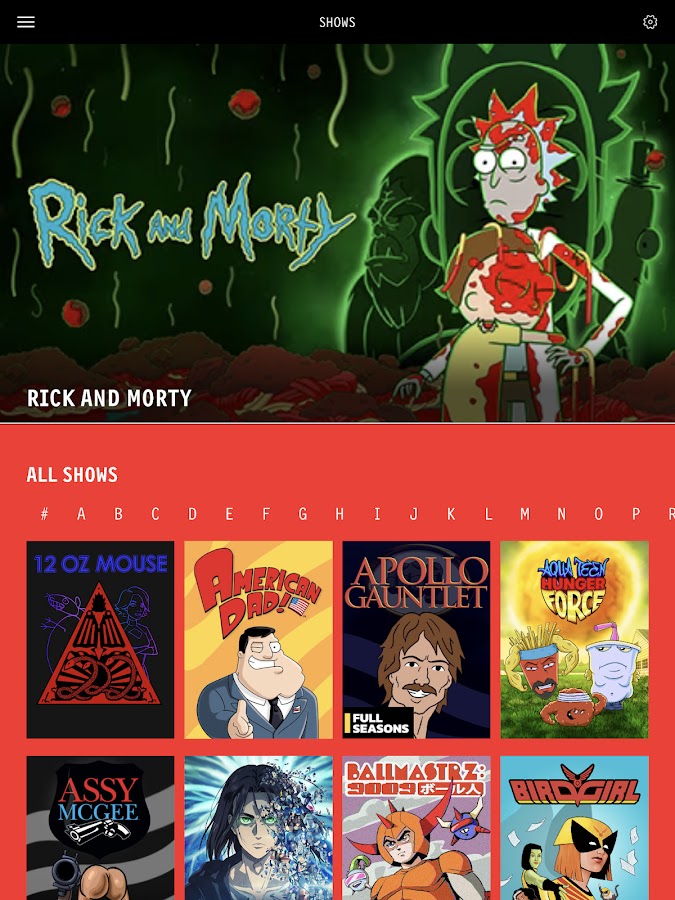Select letter D in the alphabet index
675x900 pixels.
pos(192,514)
